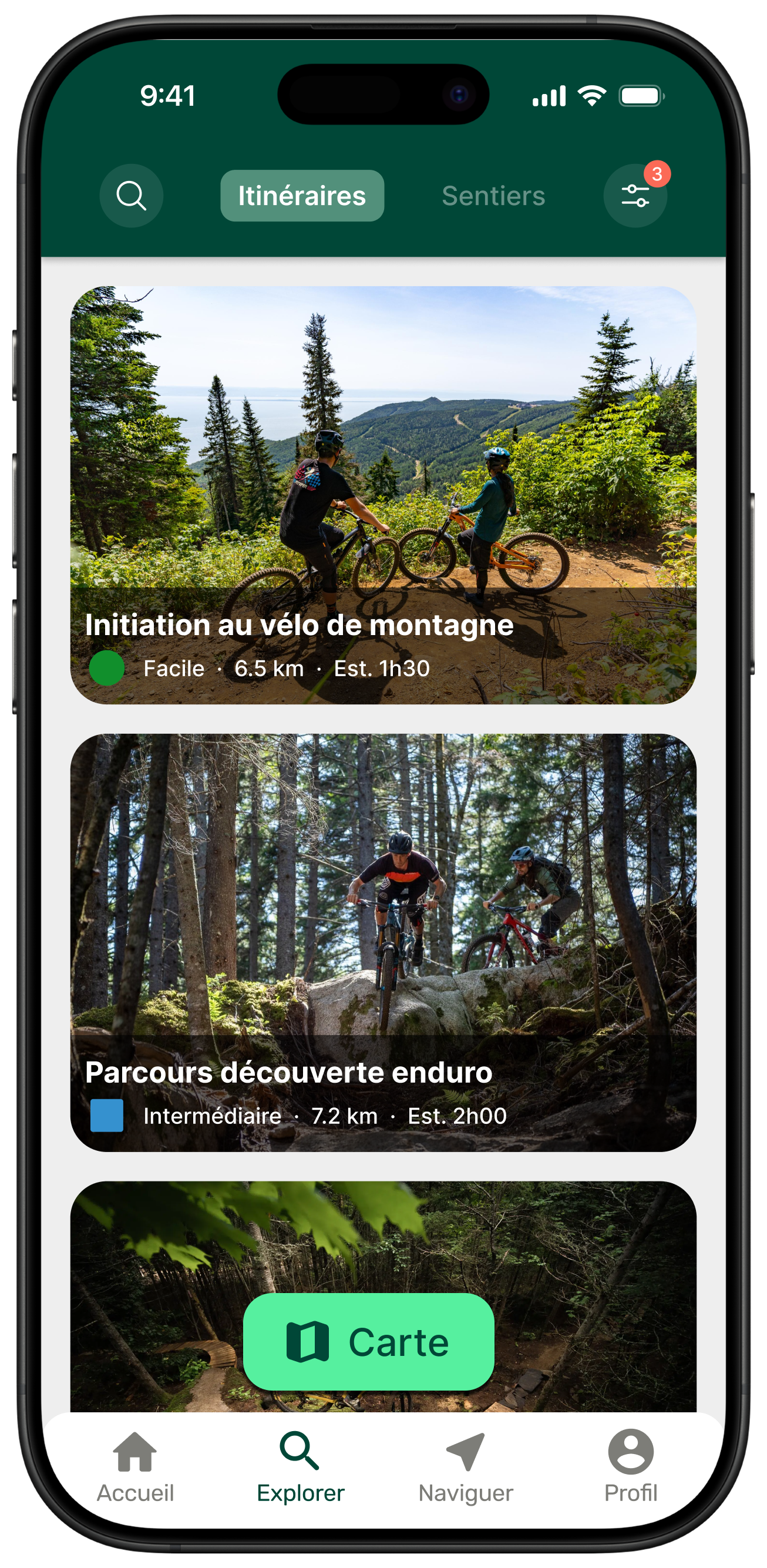Tap the map icon inside the Carte button
Image resolution: width=767 pixels, height=1568 pixels.
click(x=310, y=1342)
